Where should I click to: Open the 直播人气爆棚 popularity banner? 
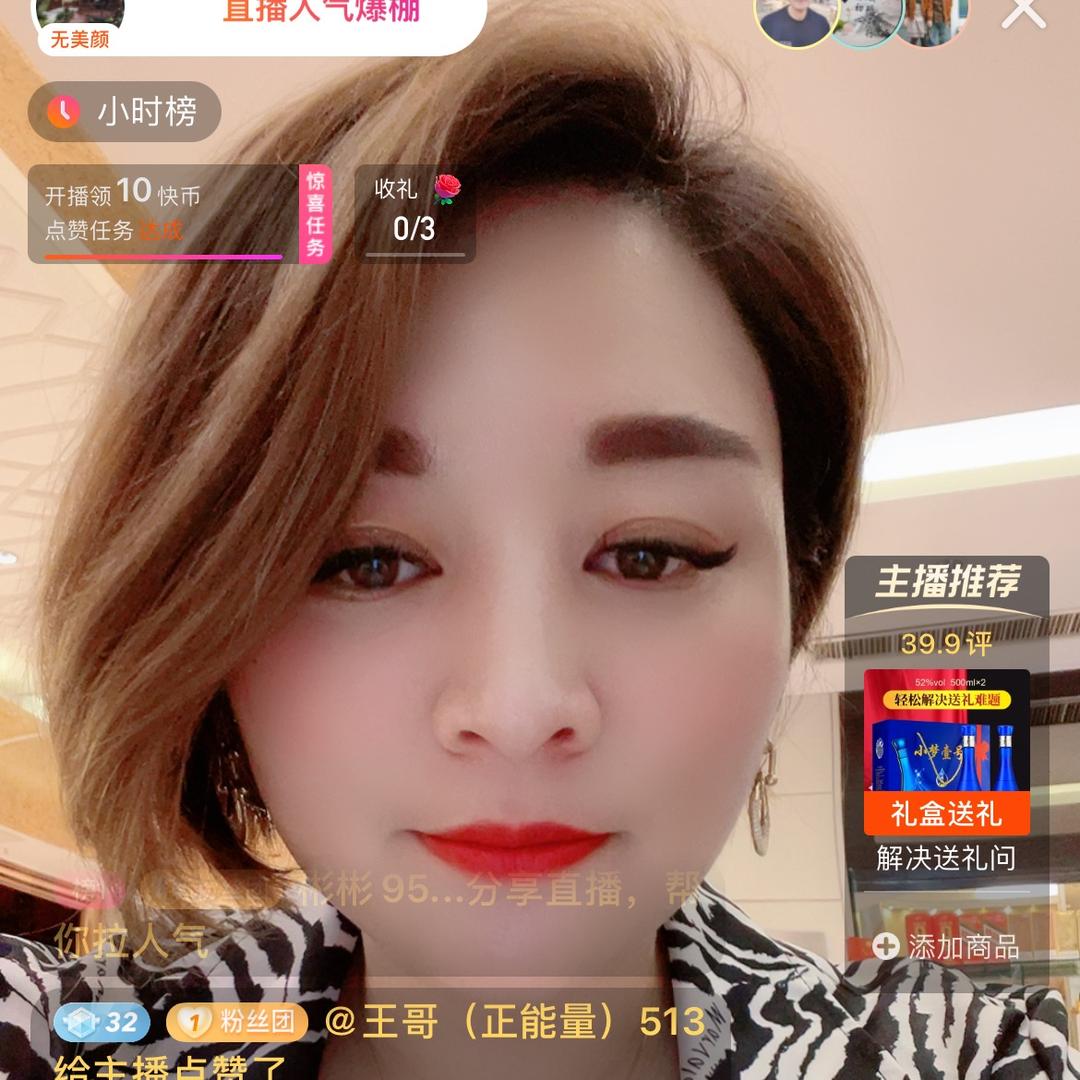(322, 14)
